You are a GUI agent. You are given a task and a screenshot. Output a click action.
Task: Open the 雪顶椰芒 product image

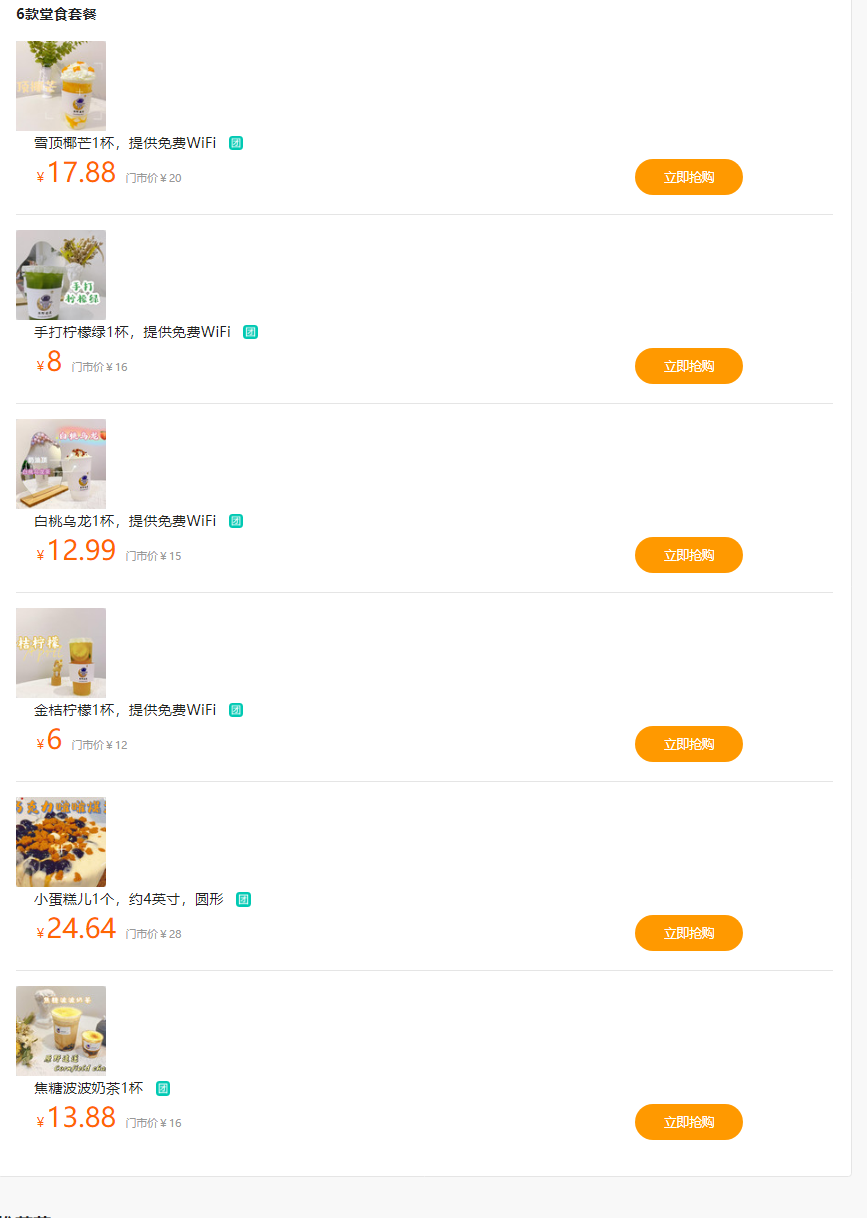[x=61, y=86]
